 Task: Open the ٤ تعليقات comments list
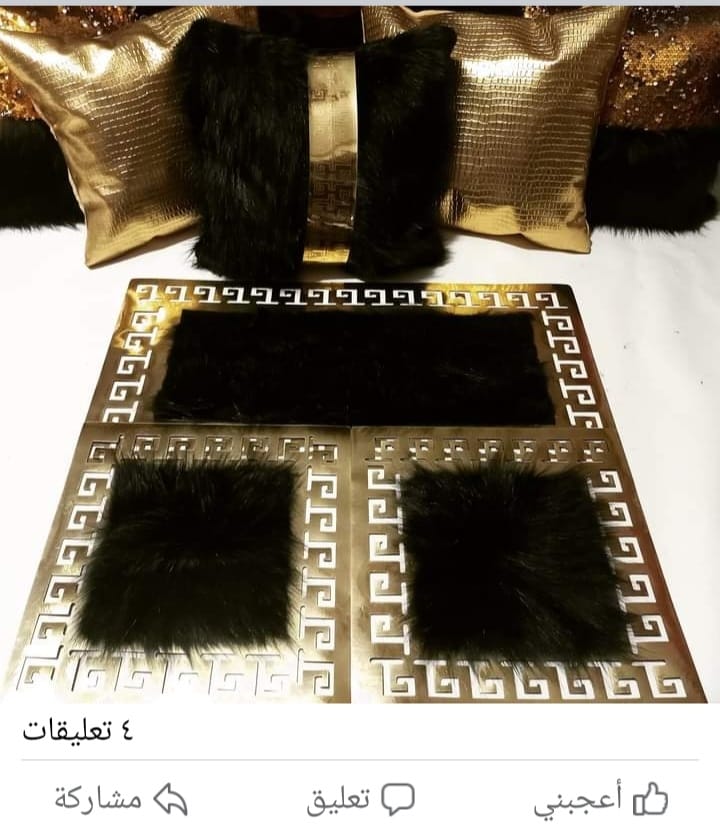point(77,730)
